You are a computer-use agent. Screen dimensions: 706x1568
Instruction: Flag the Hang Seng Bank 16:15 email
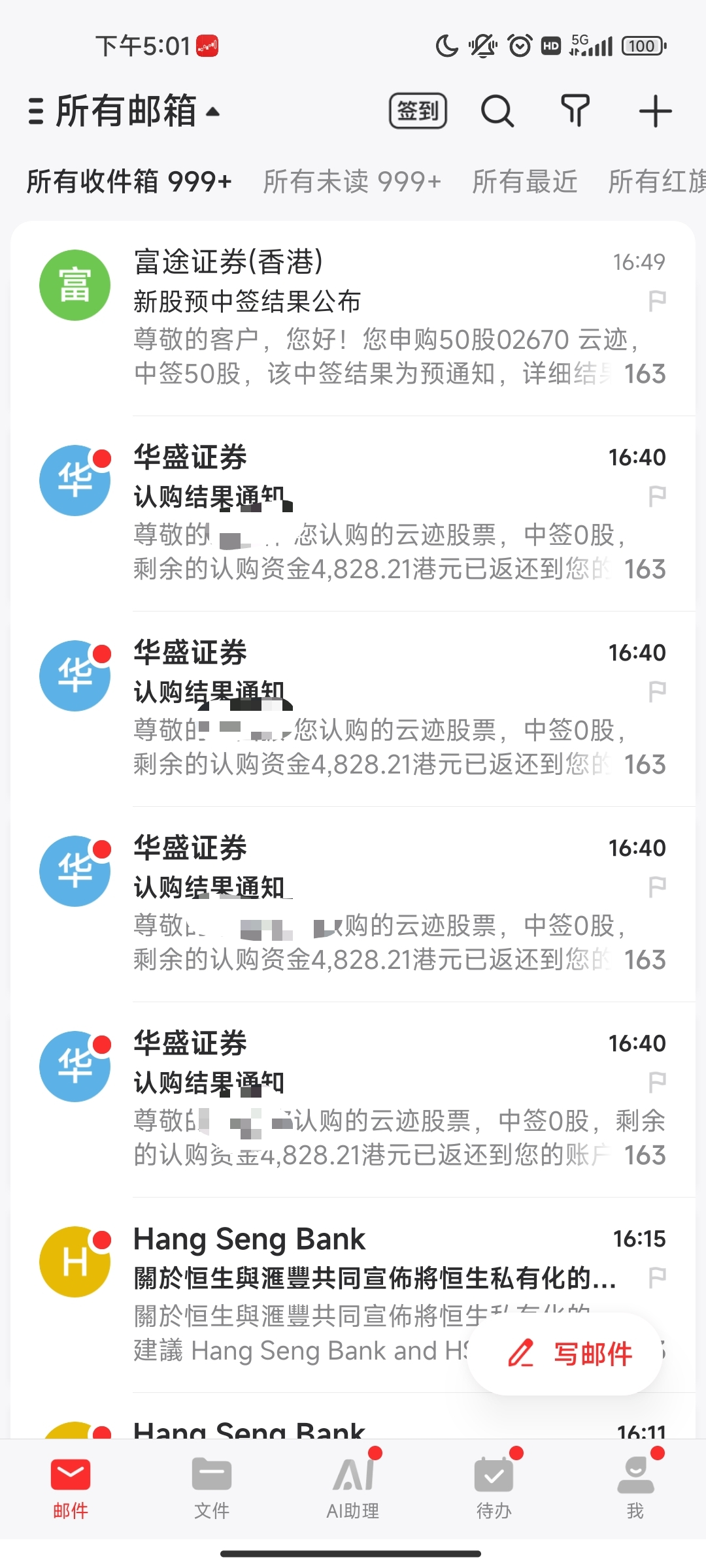(657, 1277)
